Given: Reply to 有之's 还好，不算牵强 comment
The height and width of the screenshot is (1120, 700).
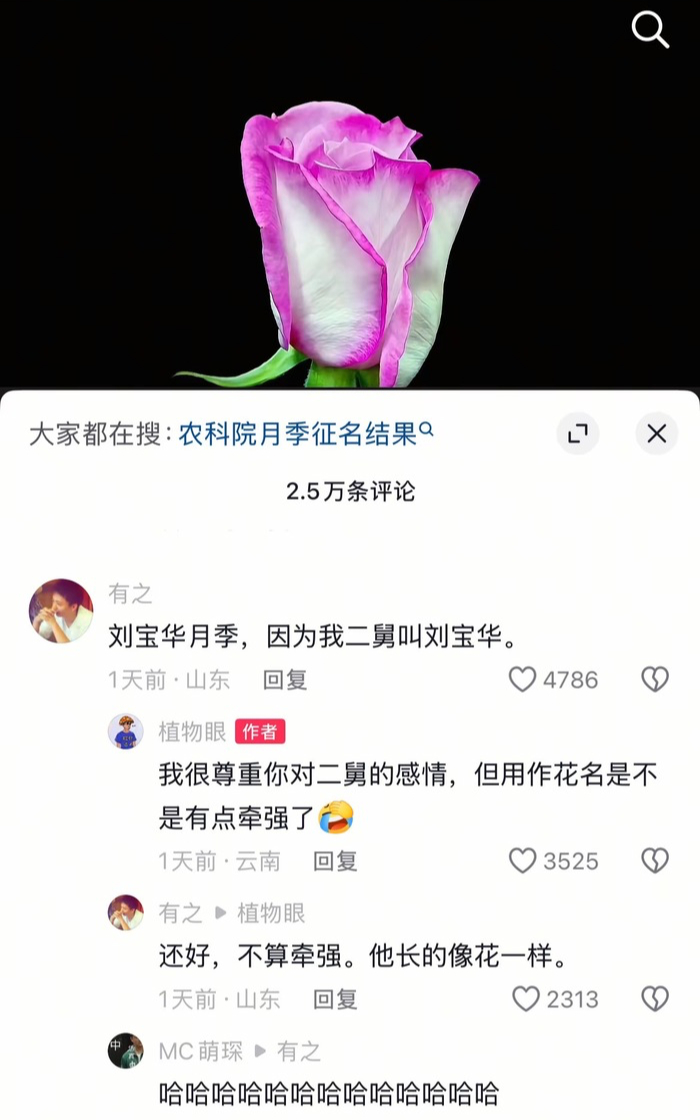Looking at the screenshot, I should 335,998.
